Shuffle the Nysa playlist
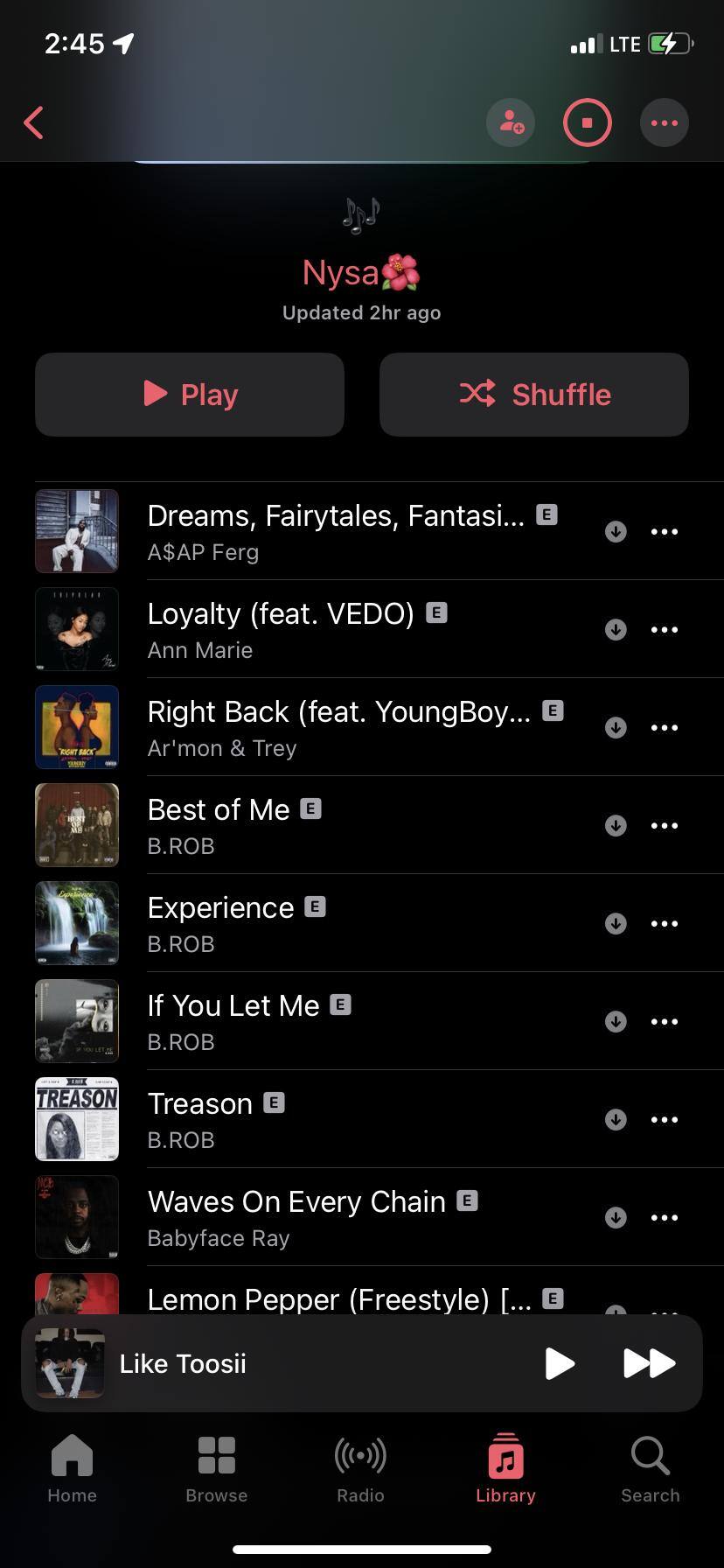Viewport: 724px width, 1568px height. coord(533,395)
